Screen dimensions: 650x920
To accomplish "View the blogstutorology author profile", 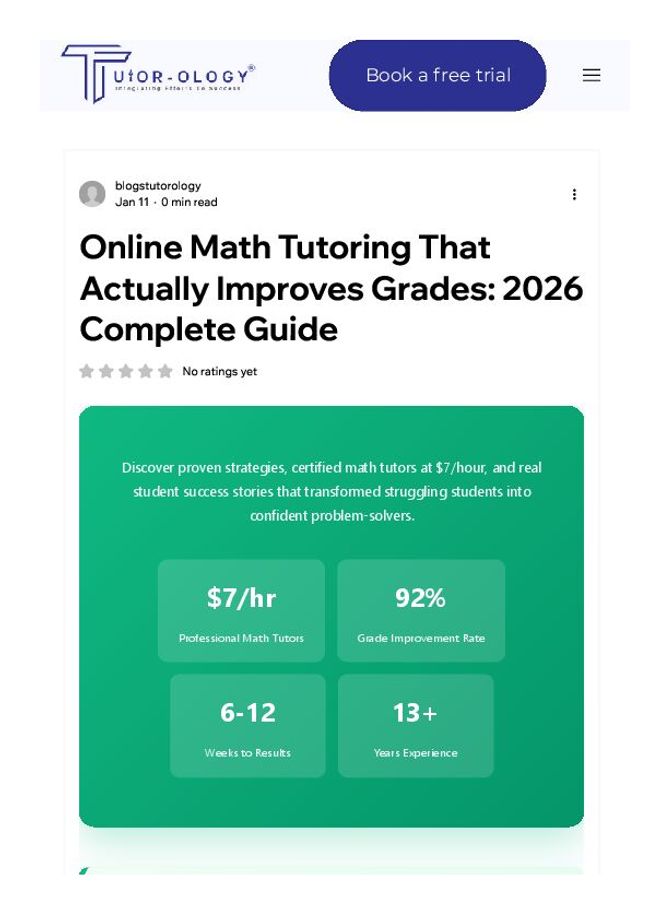I will (x=158, y=186).
